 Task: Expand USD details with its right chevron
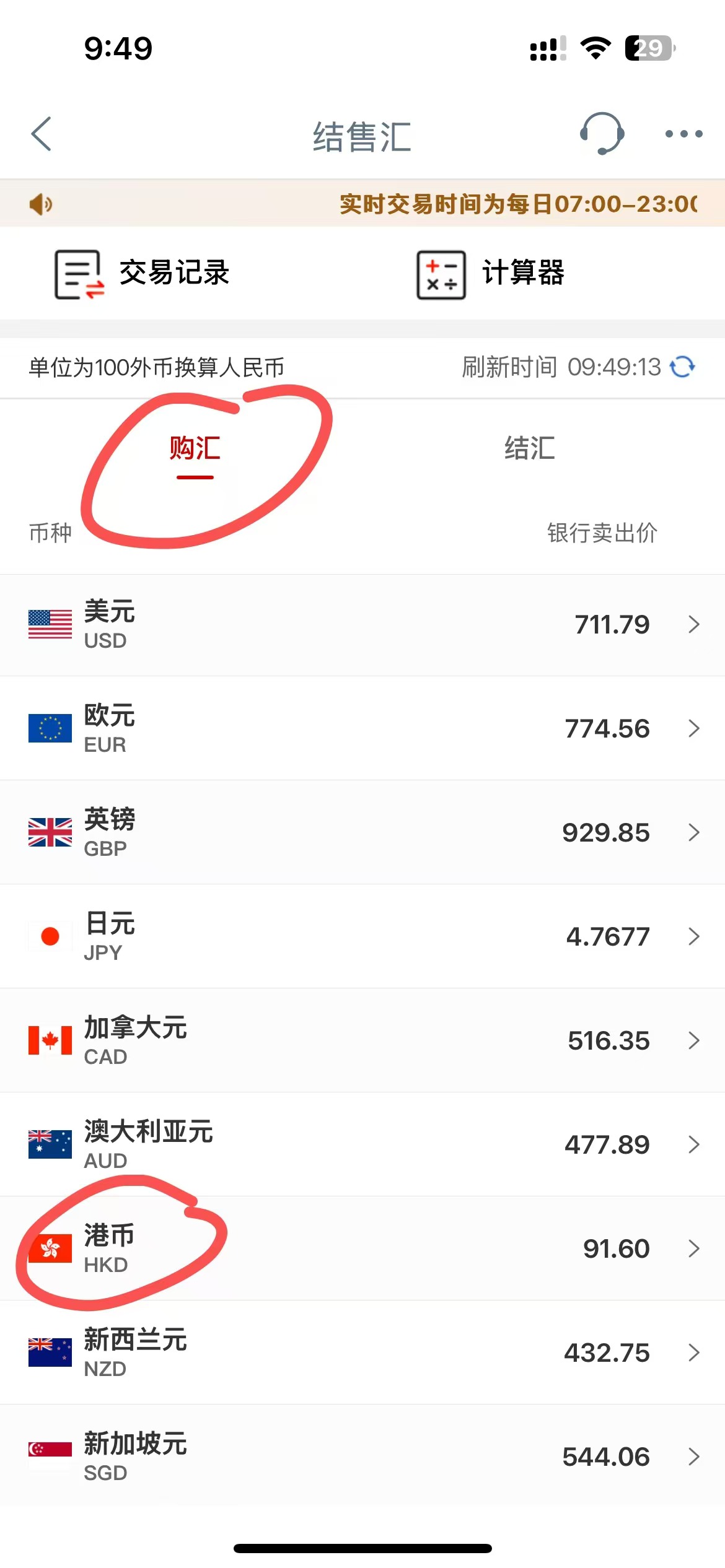693,625
